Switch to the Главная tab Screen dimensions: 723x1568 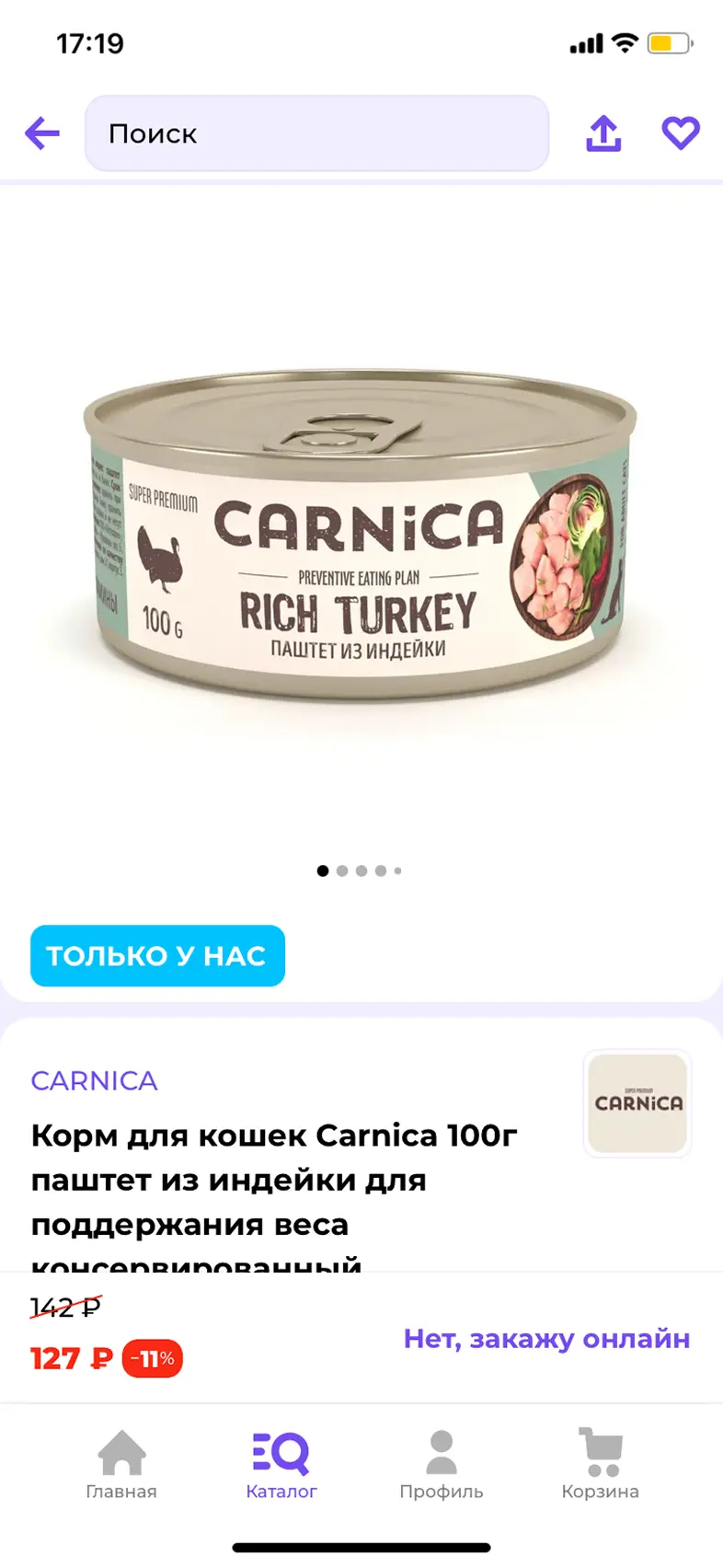[121, 1466]
